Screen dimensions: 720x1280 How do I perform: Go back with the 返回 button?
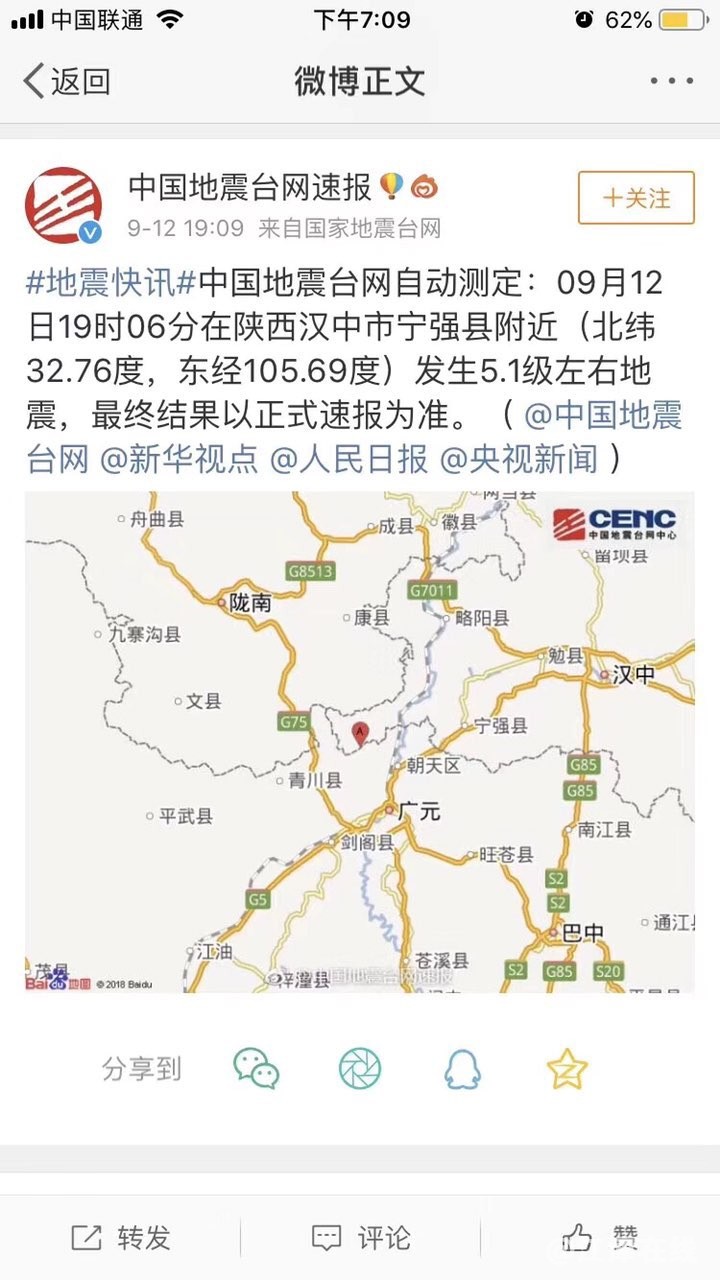66,81
